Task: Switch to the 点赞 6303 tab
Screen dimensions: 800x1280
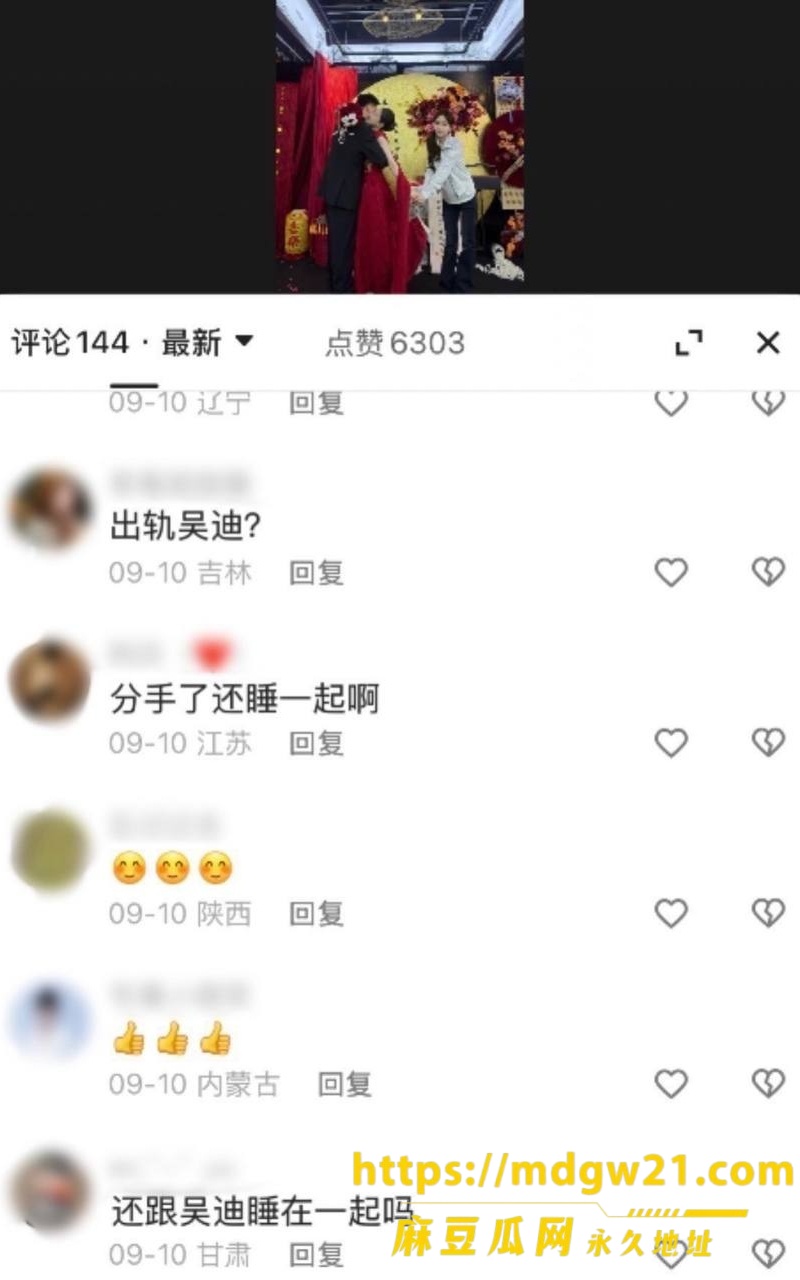Action: [395, 343]
